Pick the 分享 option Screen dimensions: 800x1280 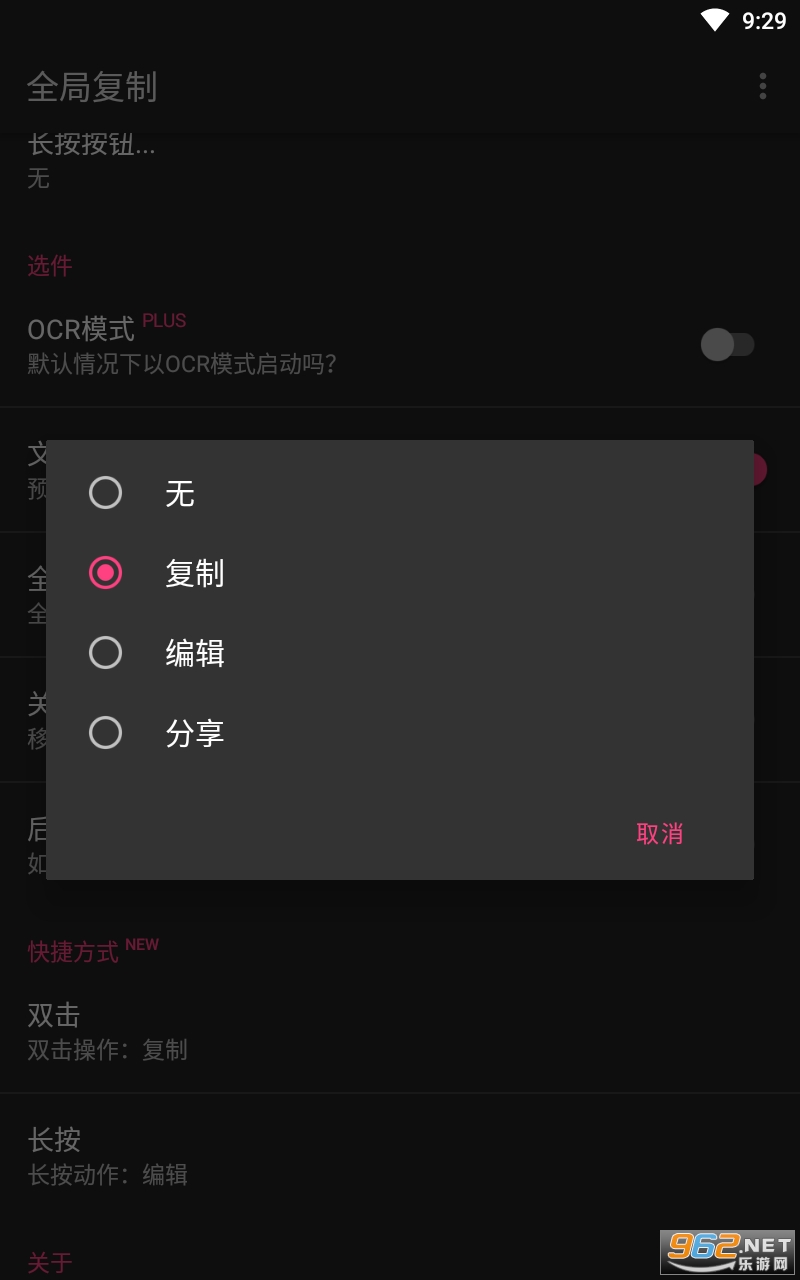coord(400,733)
